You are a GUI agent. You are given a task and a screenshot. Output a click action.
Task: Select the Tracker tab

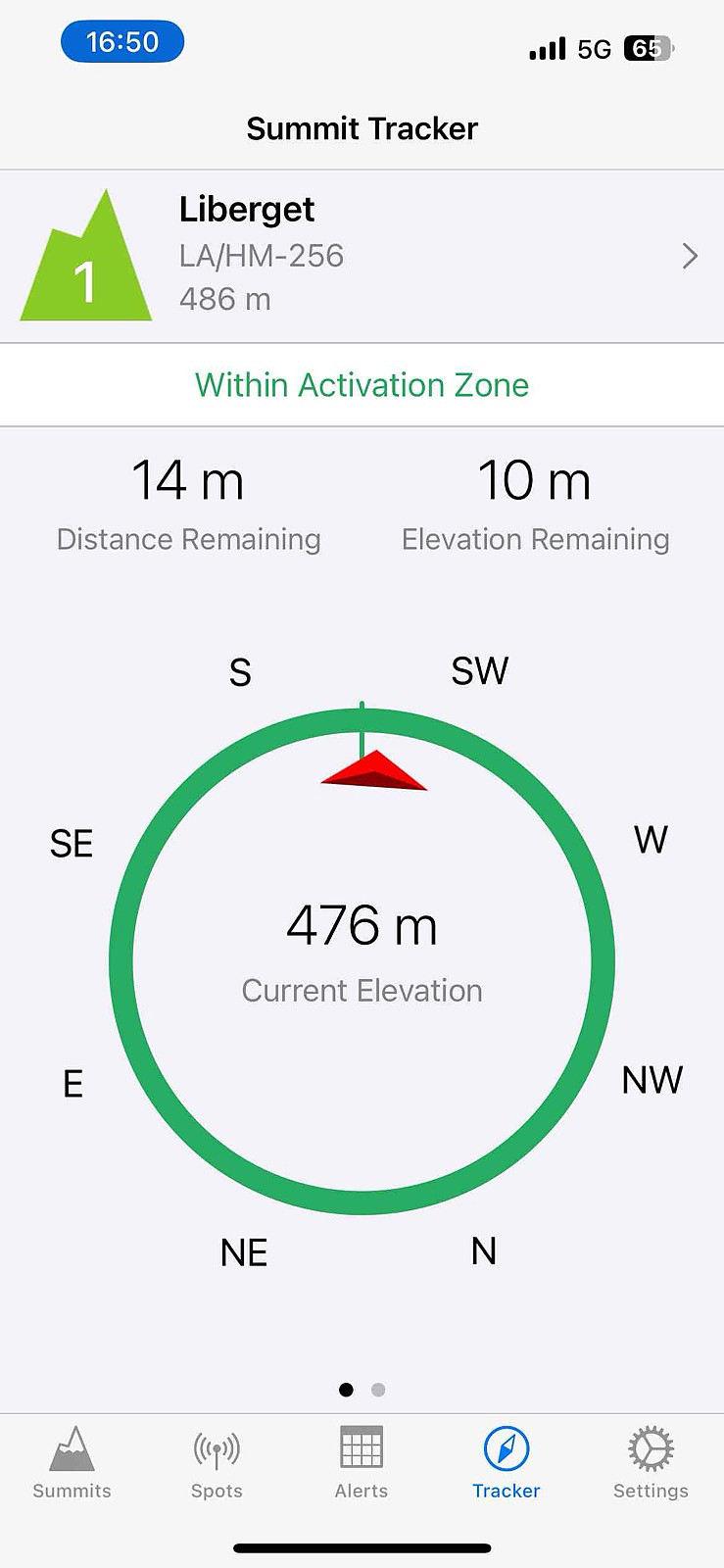coord(507,1463)
